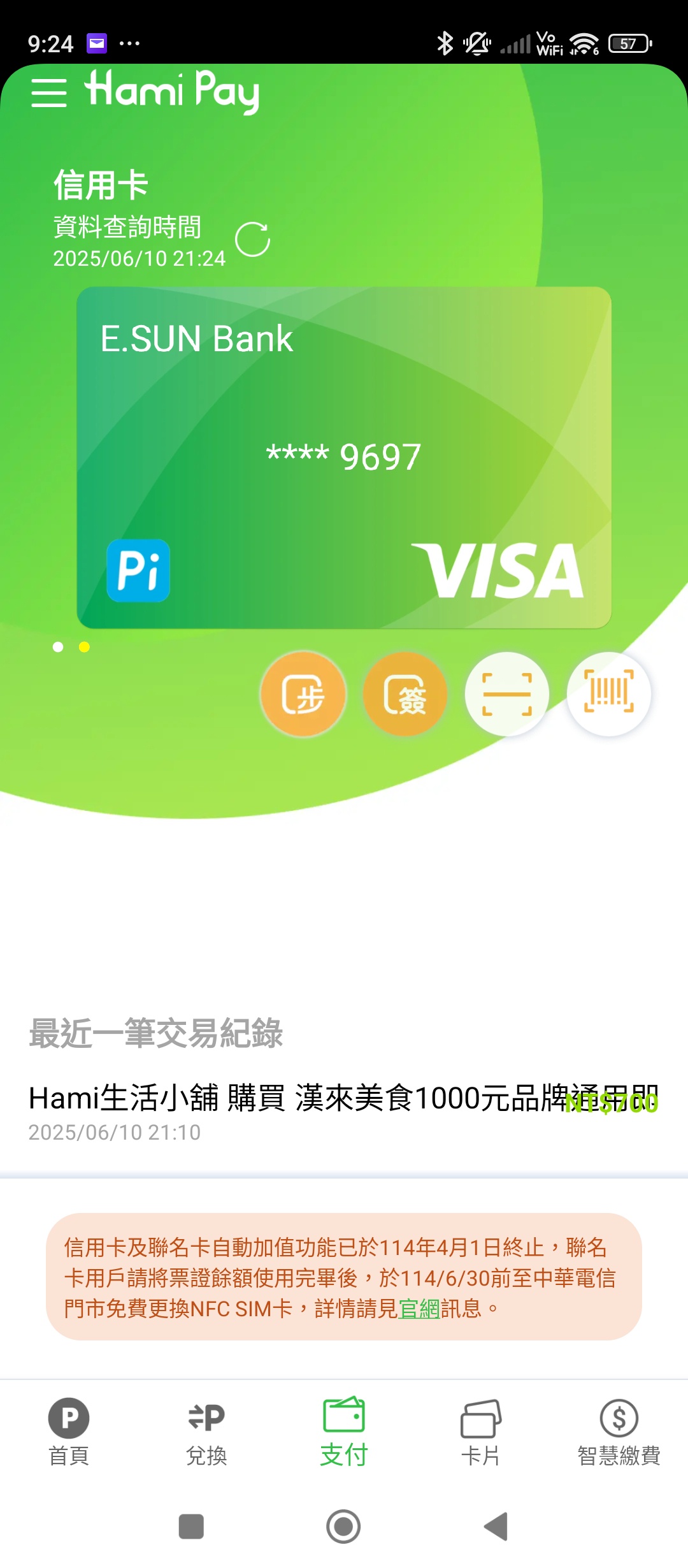The image size is (688, 1568).
Task: Switch to the 卡片 tab
Action: pos(481,1431)
